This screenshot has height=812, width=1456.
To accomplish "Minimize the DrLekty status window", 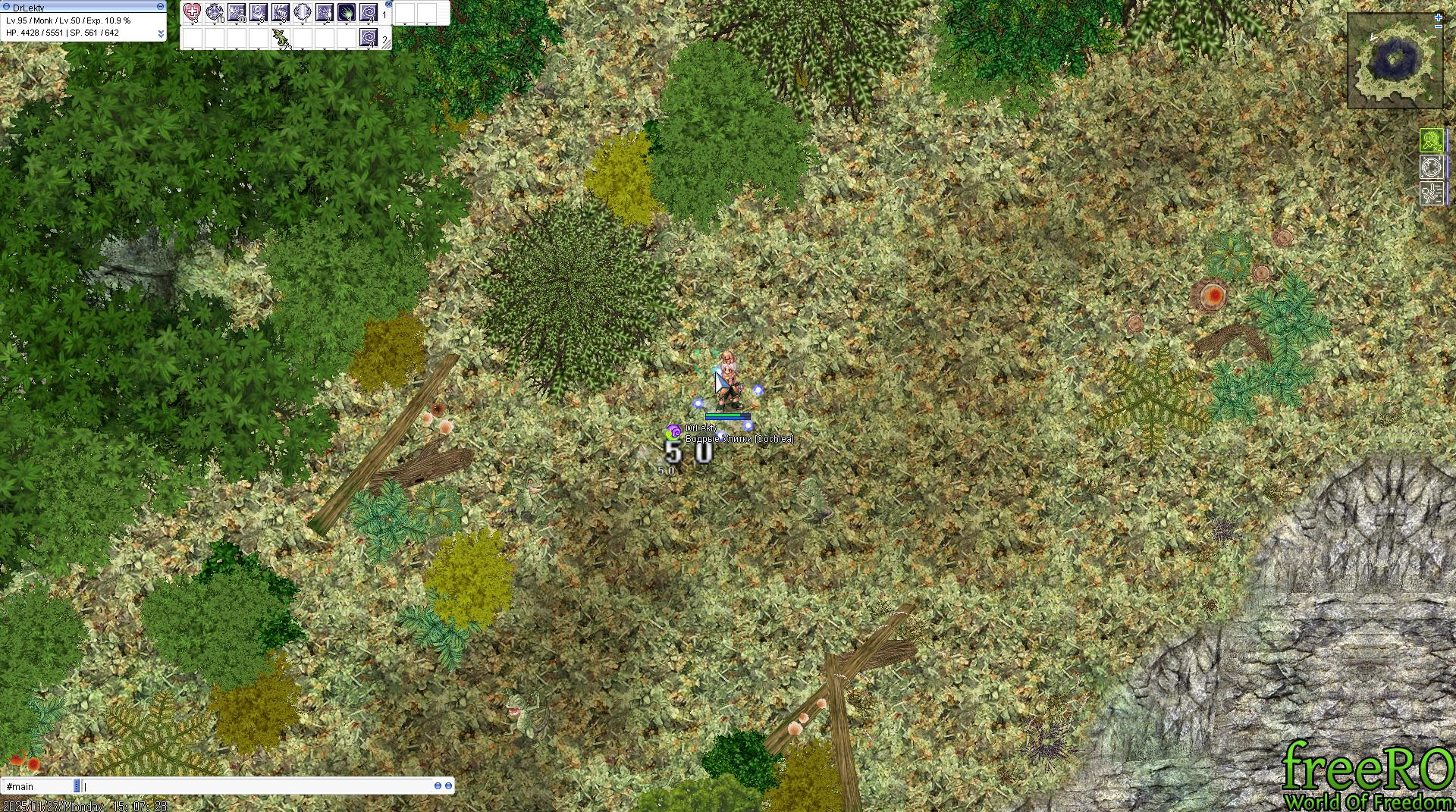I will point(160,6).
